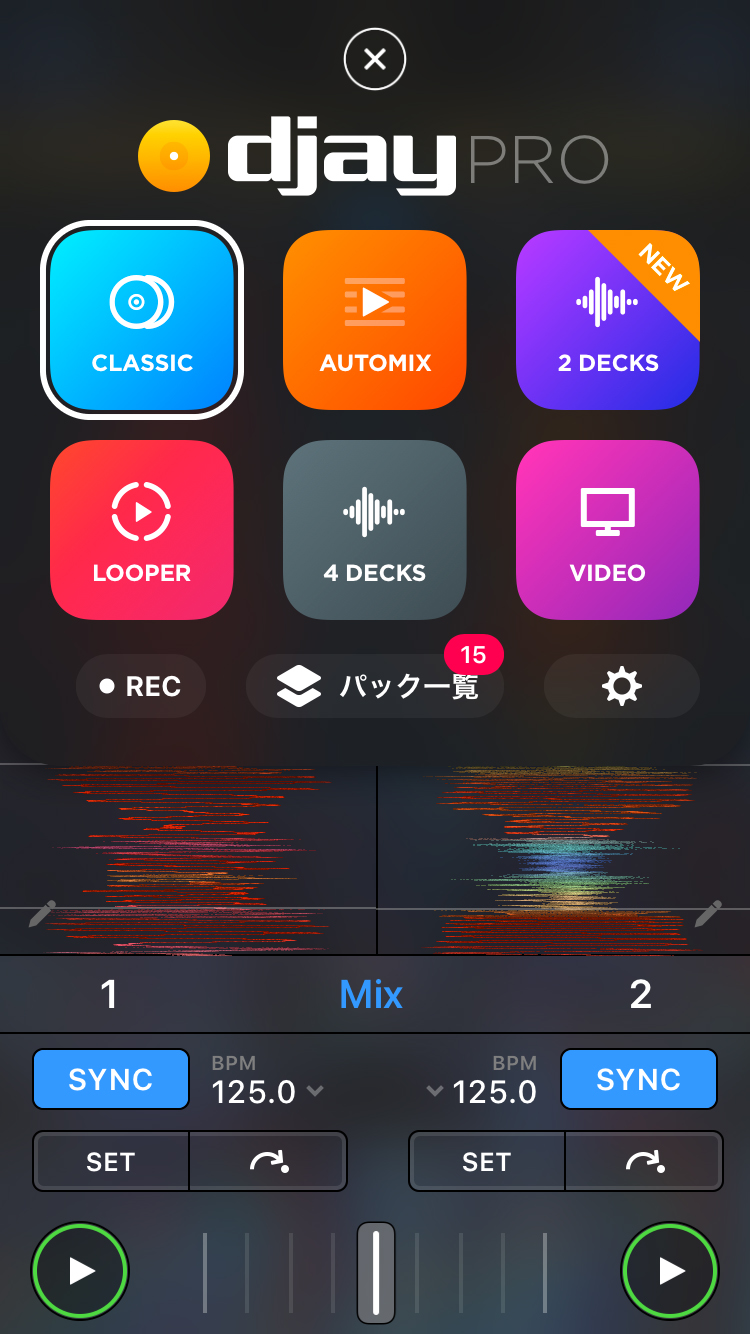Open the new 2 Decks mode

(x=608, y=320)
